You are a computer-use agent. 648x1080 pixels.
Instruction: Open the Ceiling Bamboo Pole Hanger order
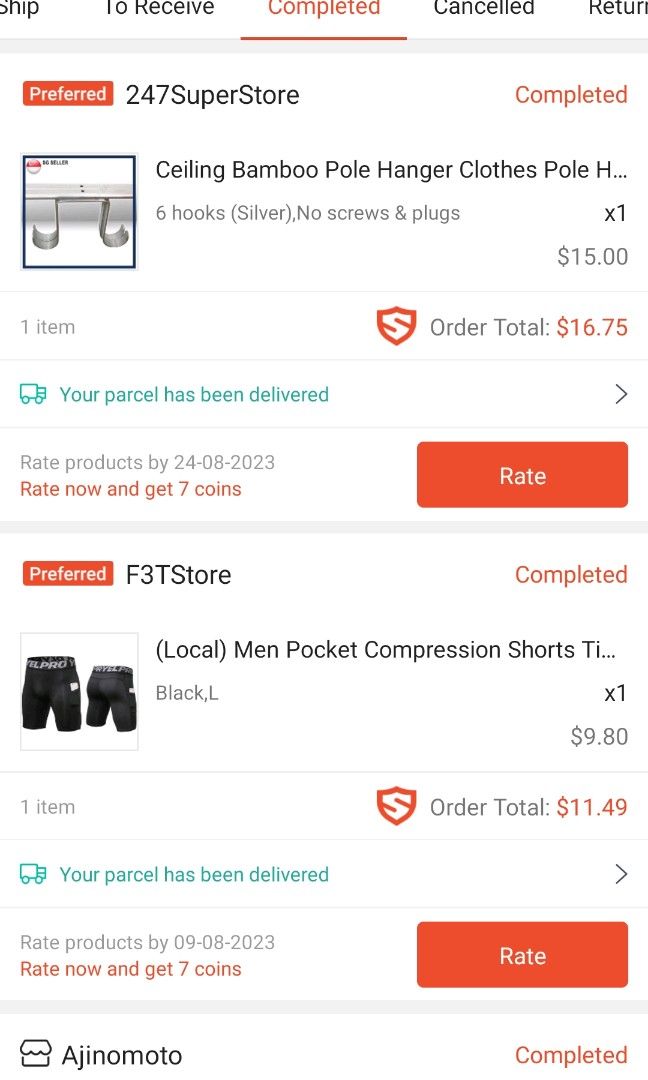[391, 171]
